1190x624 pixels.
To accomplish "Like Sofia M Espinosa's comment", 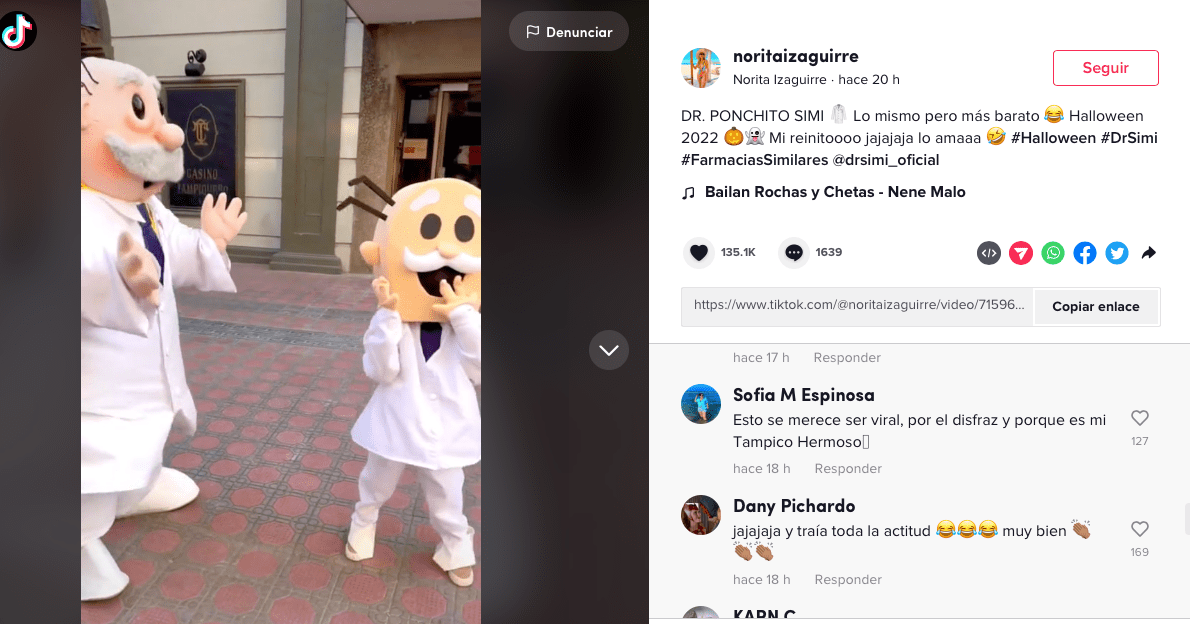I will click(1139, 418).
